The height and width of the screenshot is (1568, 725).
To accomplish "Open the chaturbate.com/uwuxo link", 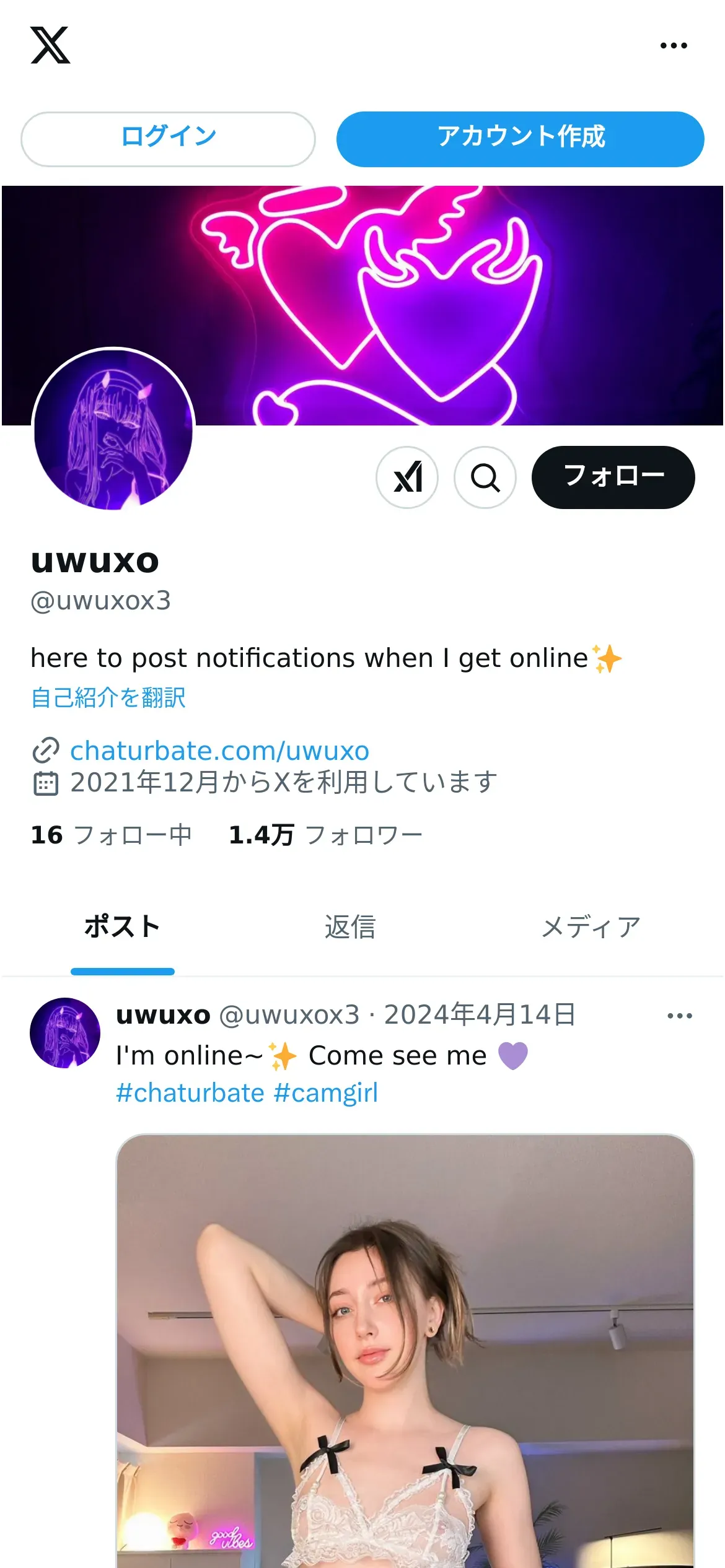I will [219, 751].
